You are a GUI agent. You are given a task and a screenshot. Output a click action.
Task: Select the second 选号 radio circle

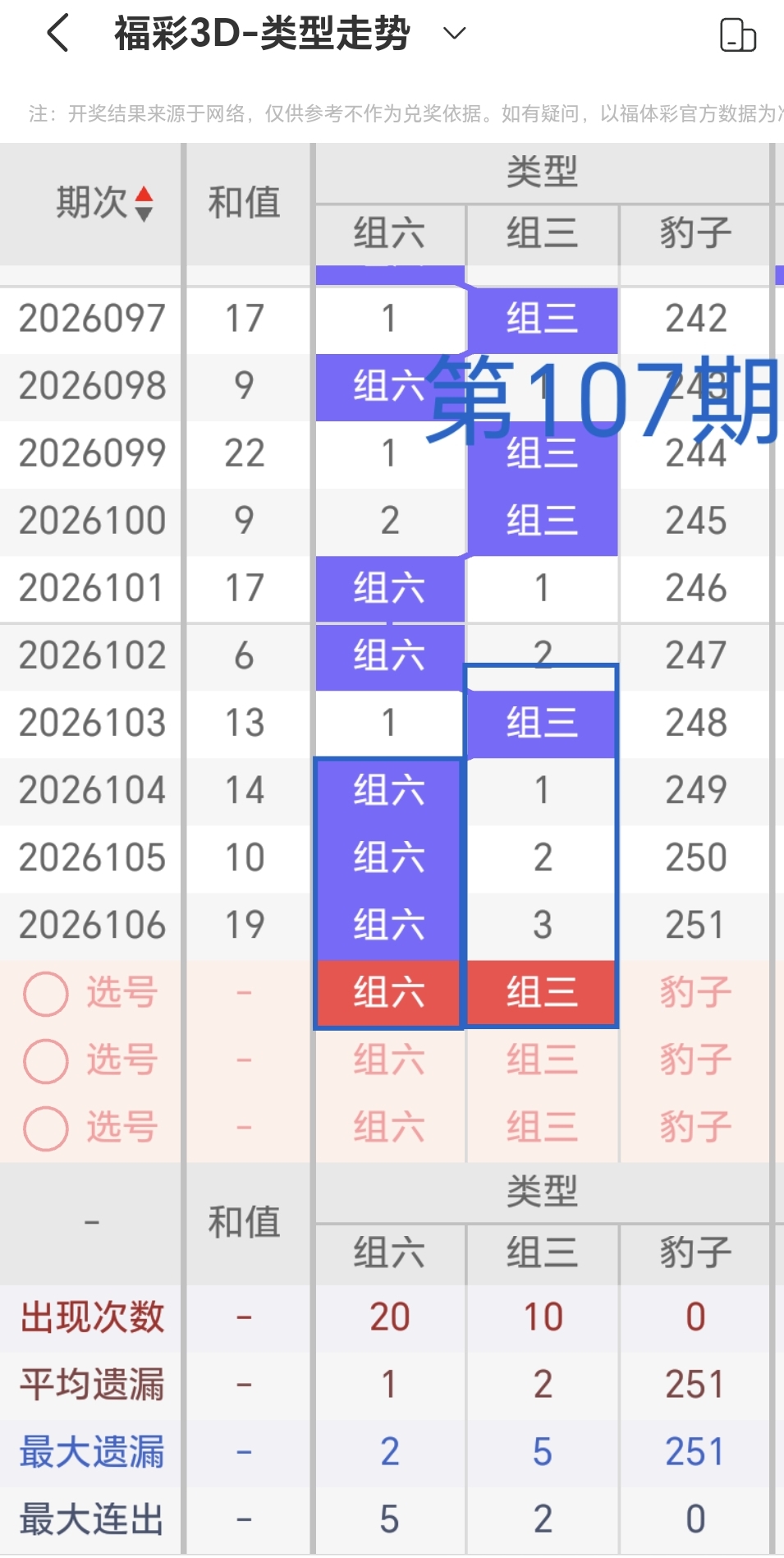pyautogui.click(x=45, y=1060)
